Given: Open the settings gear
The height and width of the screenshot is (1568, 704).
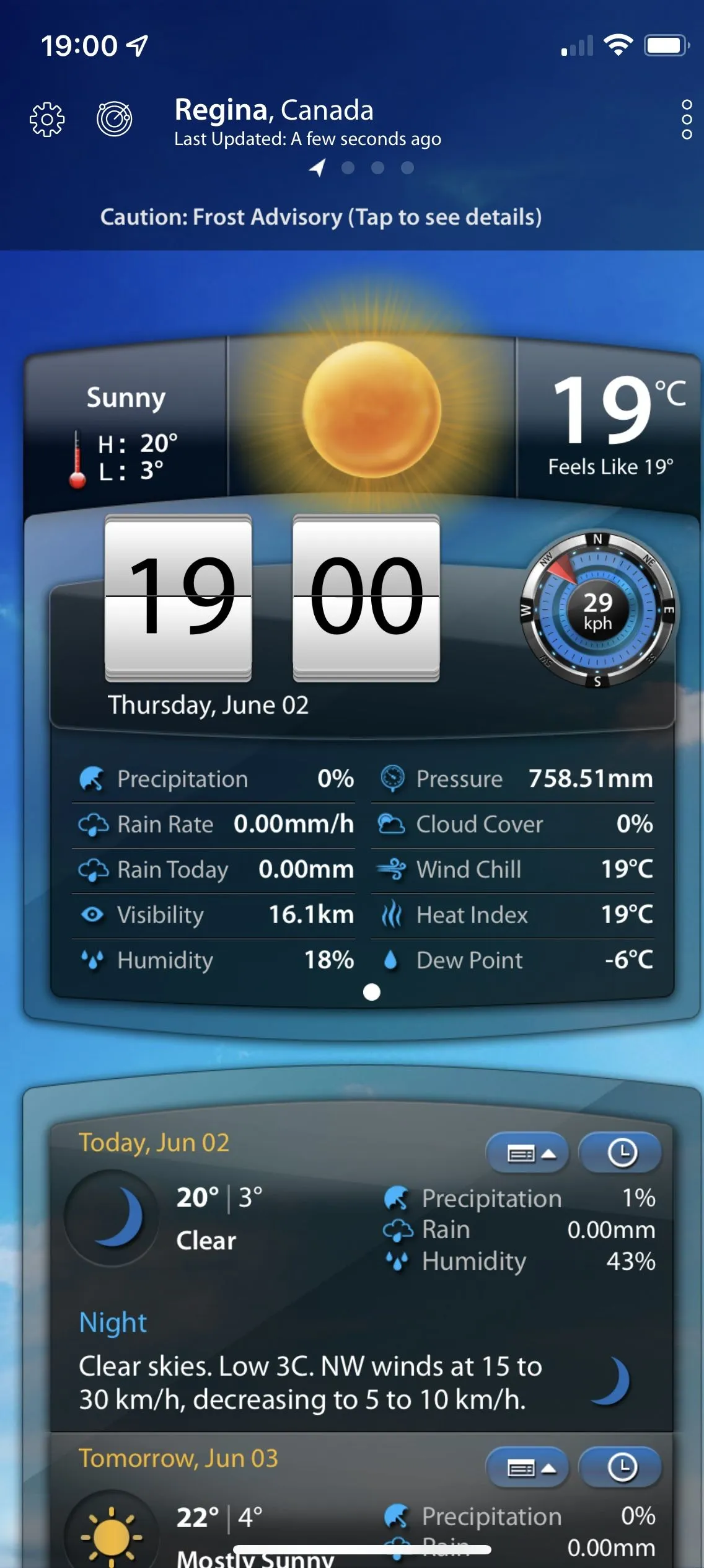Looking at the screenshot, I should click(x=47, y=119).
